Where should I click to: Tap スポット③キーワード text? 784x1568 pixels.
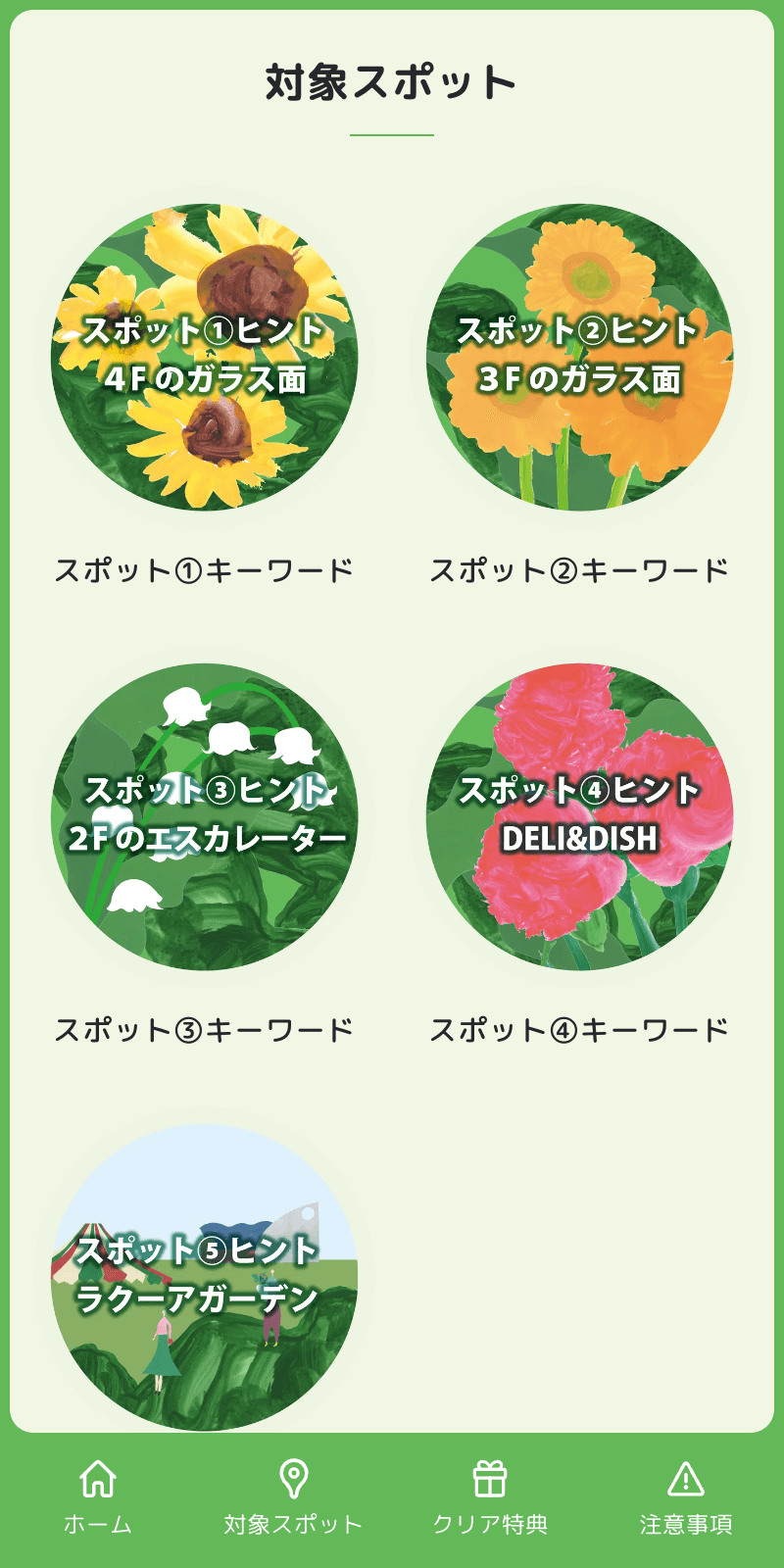click(206, 1026)
